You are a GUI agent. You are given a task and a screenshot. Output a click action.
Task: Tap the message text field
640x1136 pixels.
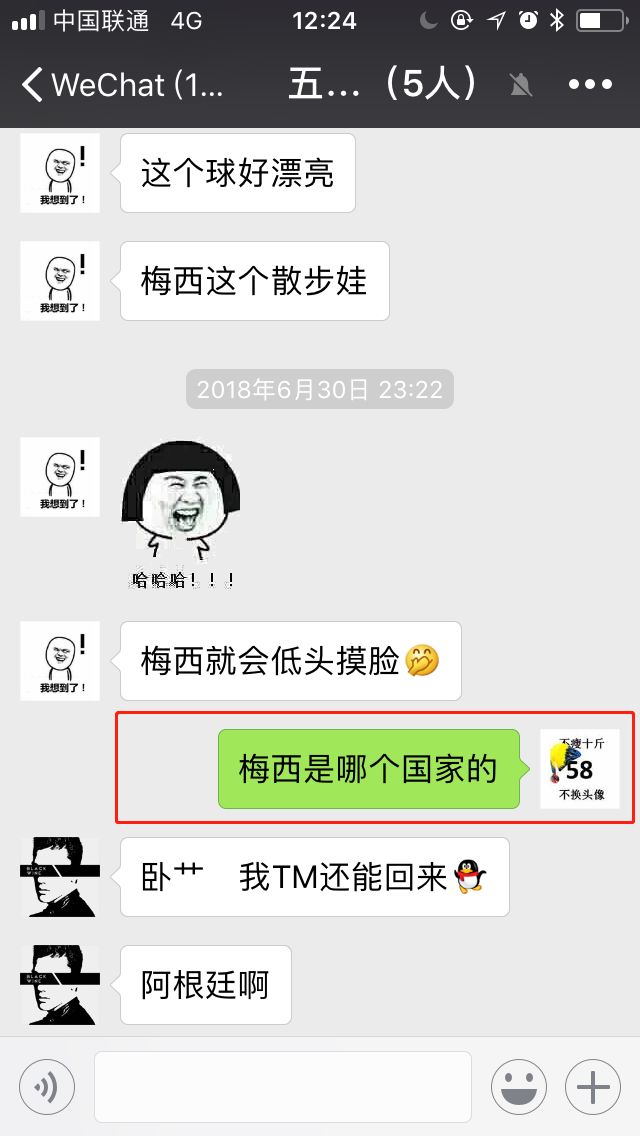click(282, 1086)
